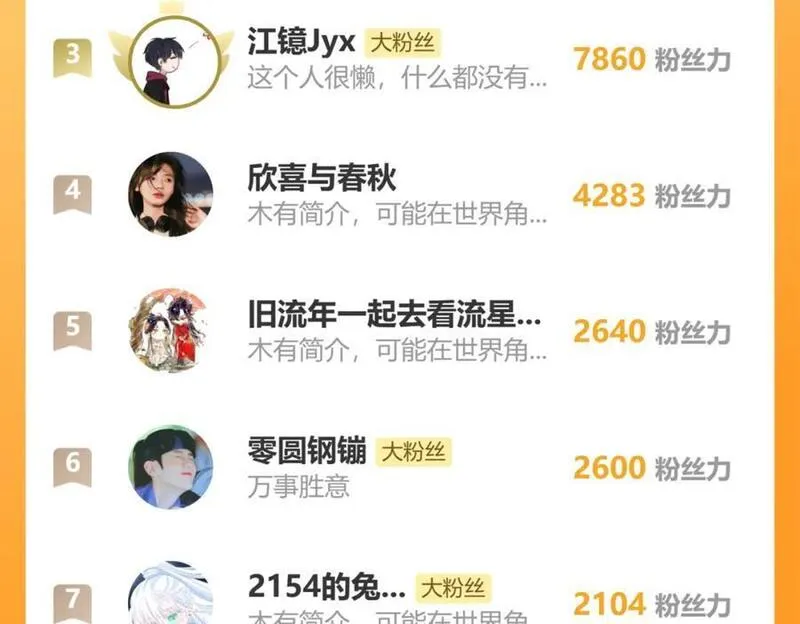The image size is (800, 624).
Task: View the fifth-ranked user 旧流年一起去看流星
Action: point(400,332)
